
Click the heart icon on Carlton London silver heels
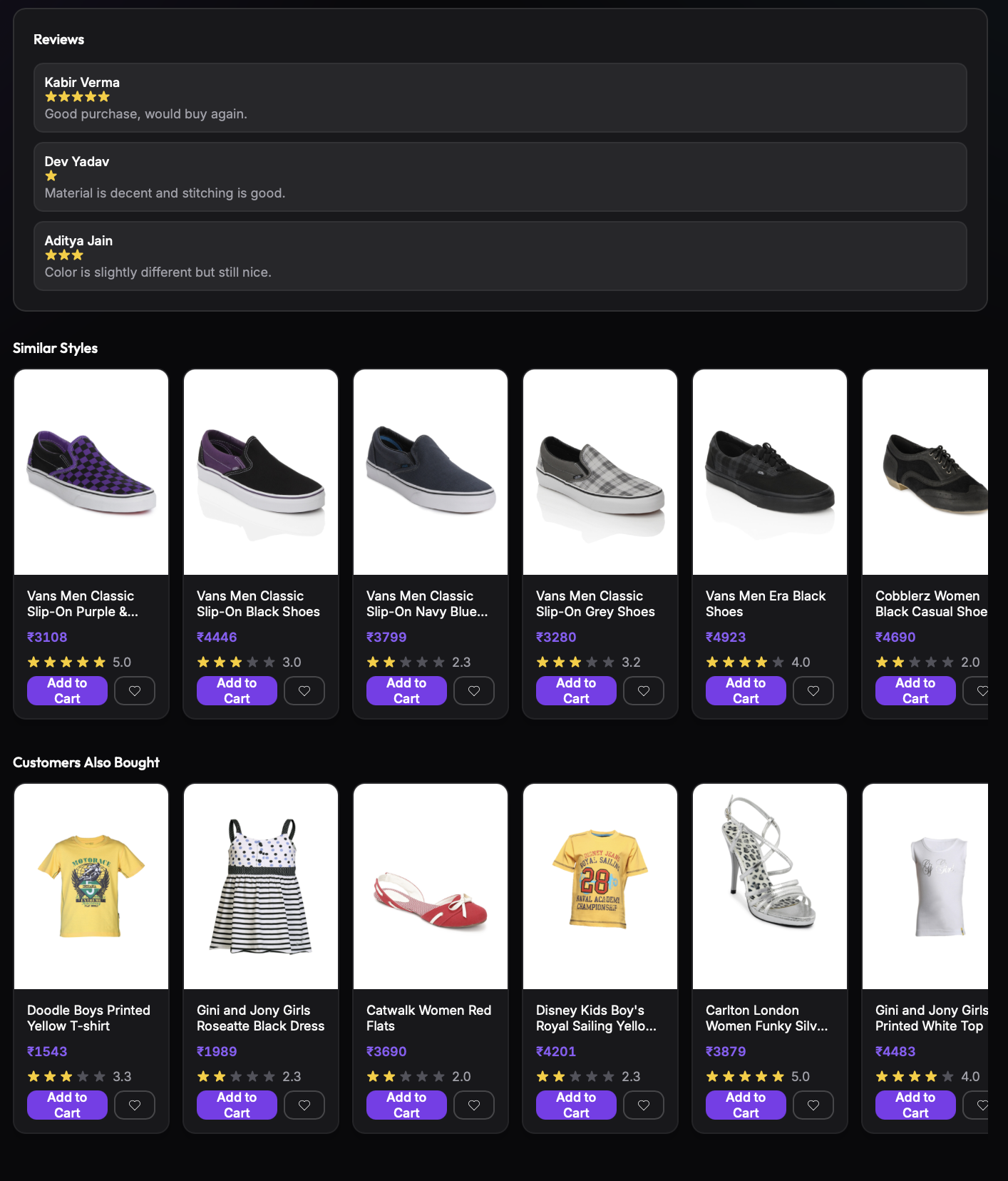tap(813, 1105)
